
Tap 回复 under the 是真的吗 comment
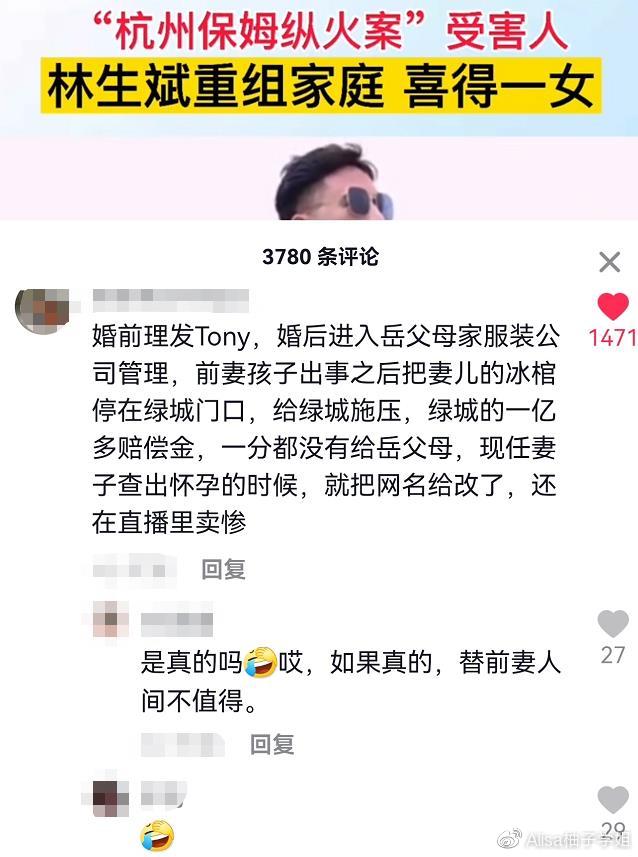(271, 745)
